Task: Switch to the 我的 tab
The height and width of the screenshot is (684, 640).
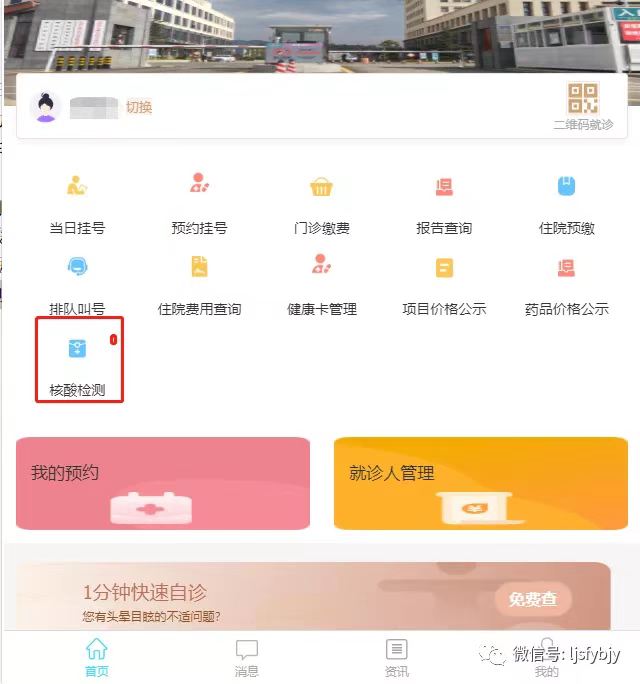Action: coord(546,658)
